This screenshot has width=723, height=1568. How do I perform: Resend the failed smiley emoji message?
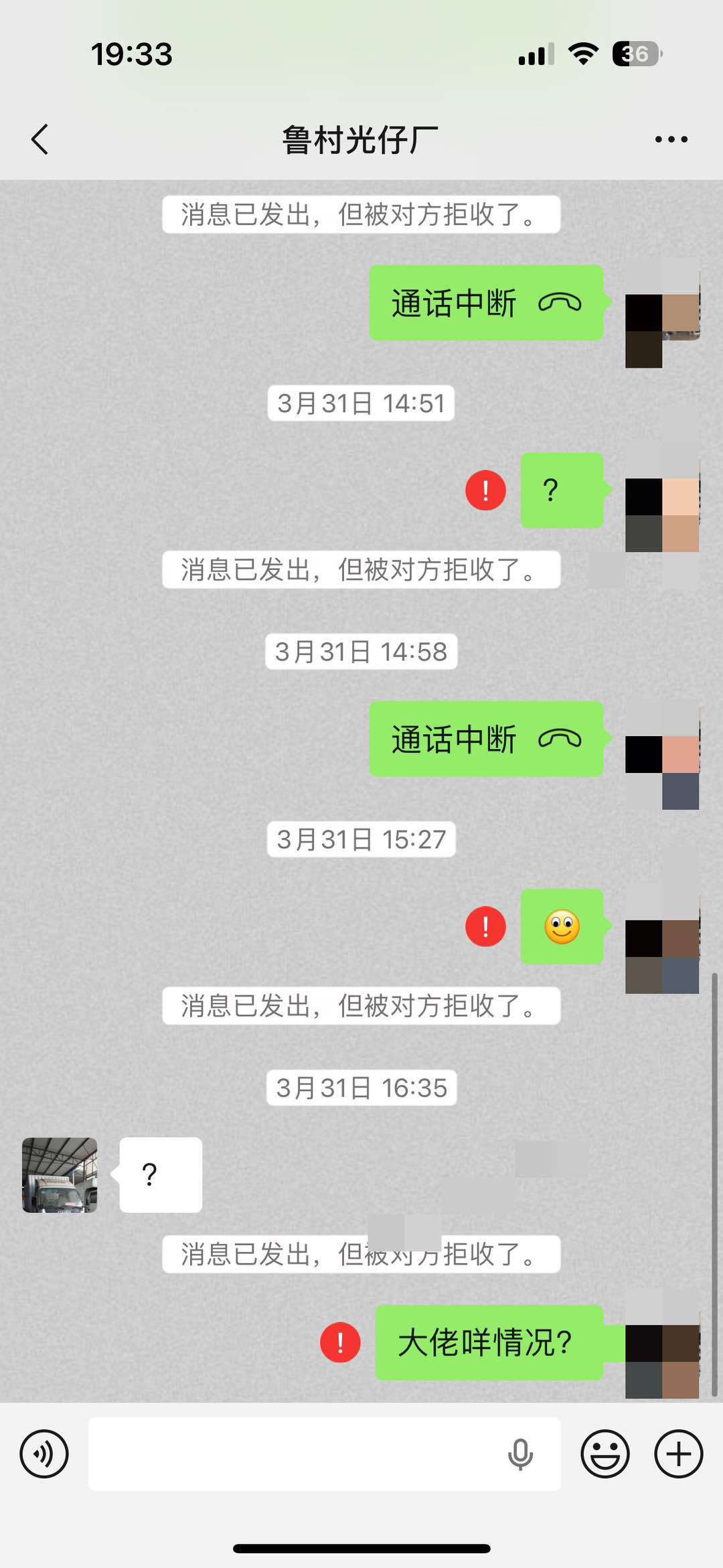[x=485, y=926]
